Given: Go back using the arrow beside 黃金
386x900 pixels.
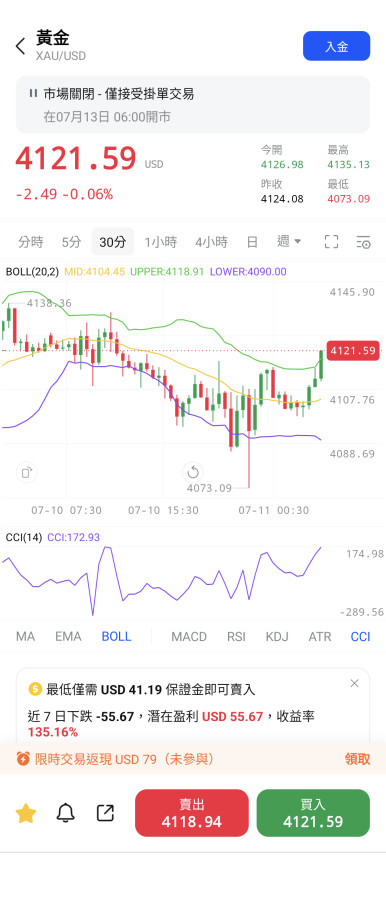Looking at the screenshot, I should pos(21,46).
